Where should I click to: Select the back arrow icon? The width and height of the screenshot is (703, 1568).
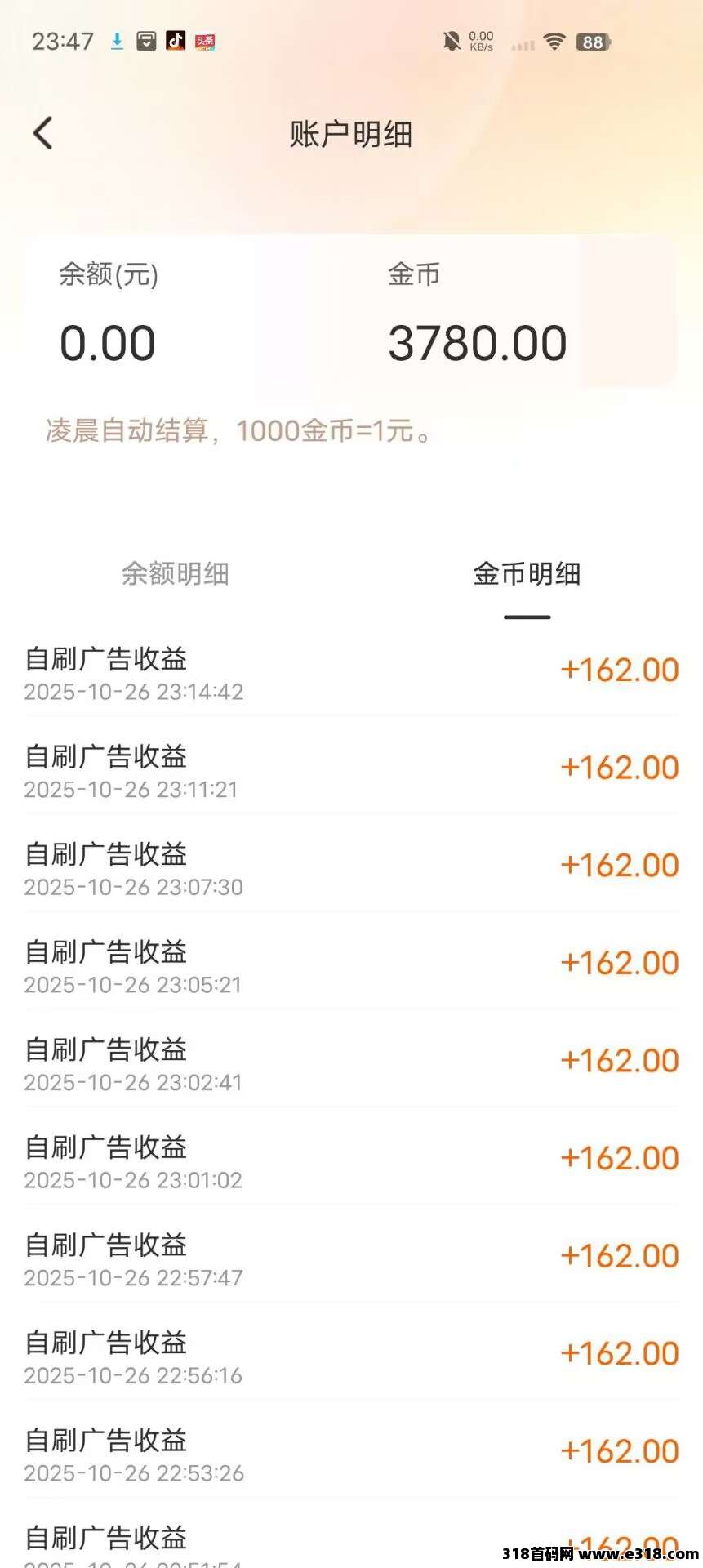click(x=42, y=133)
